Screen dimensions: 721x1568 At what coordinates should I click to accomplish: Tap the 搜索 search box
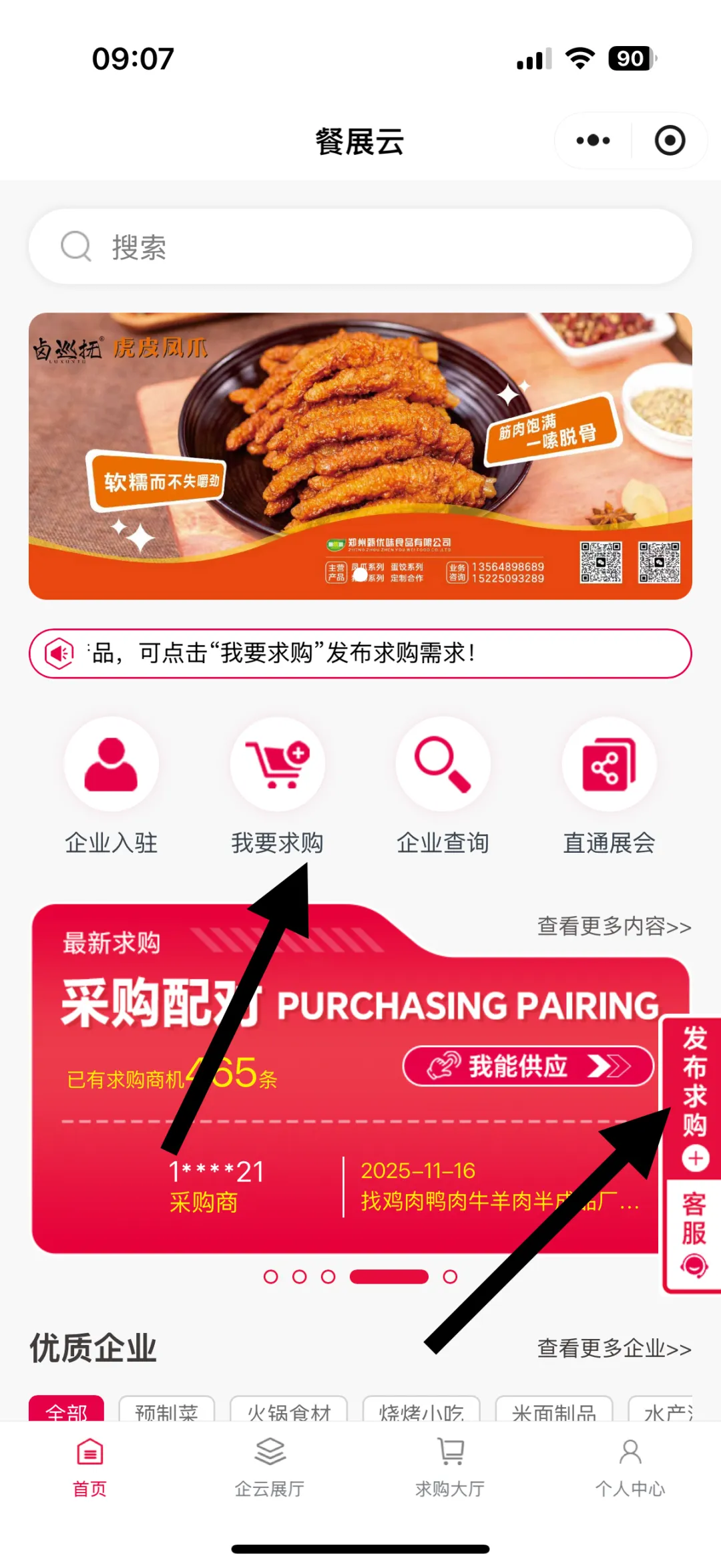(x=360, y=247)
